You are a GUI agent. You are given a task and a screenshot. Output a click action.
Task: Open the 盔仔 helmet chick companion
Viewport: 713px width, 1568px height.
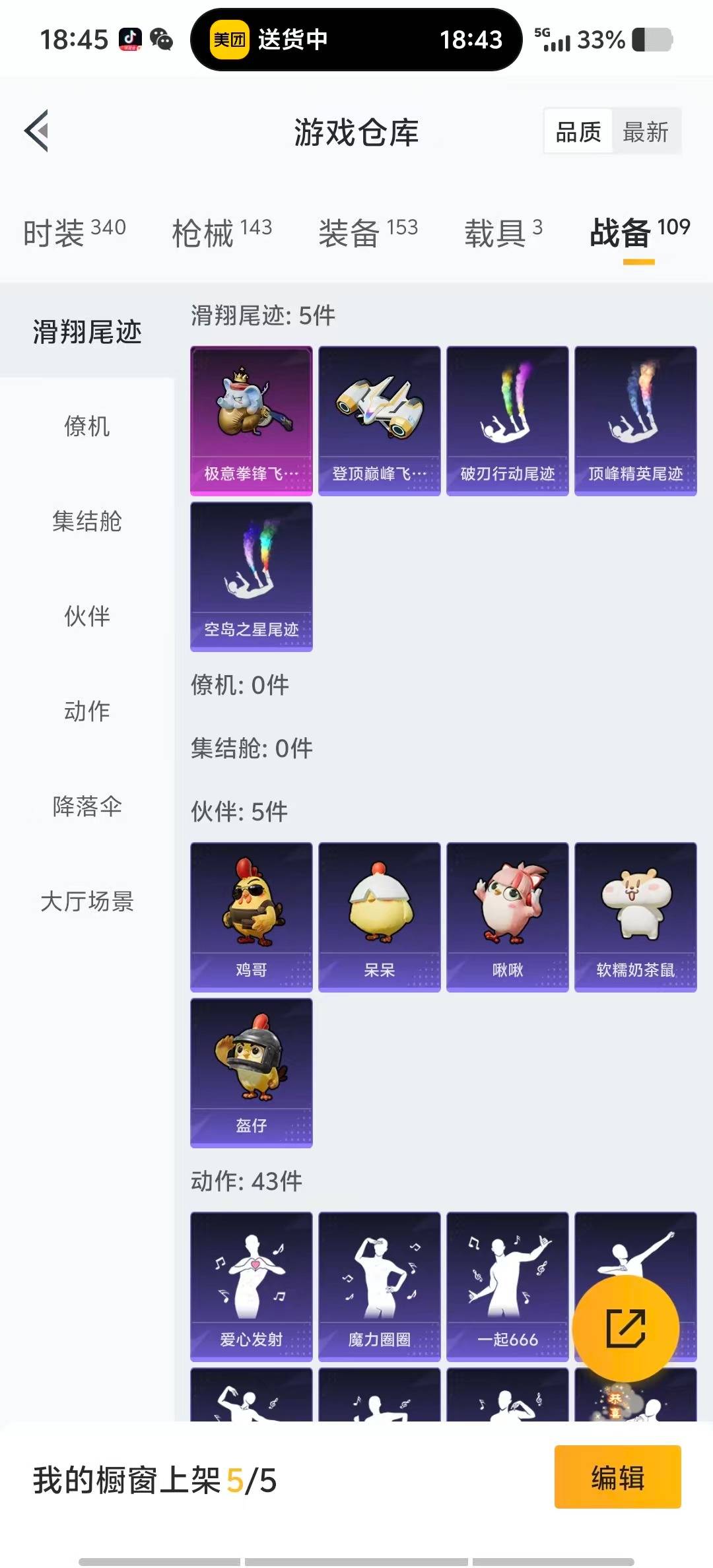252,1072
